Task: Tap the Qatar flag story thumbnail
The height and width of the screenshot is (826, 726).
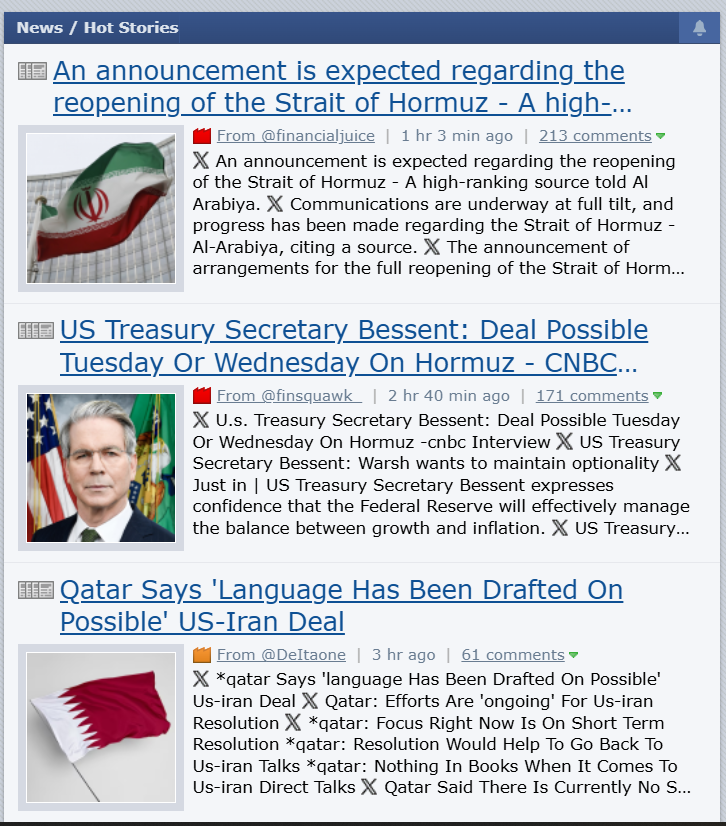Action: click(x=101, y=727)
